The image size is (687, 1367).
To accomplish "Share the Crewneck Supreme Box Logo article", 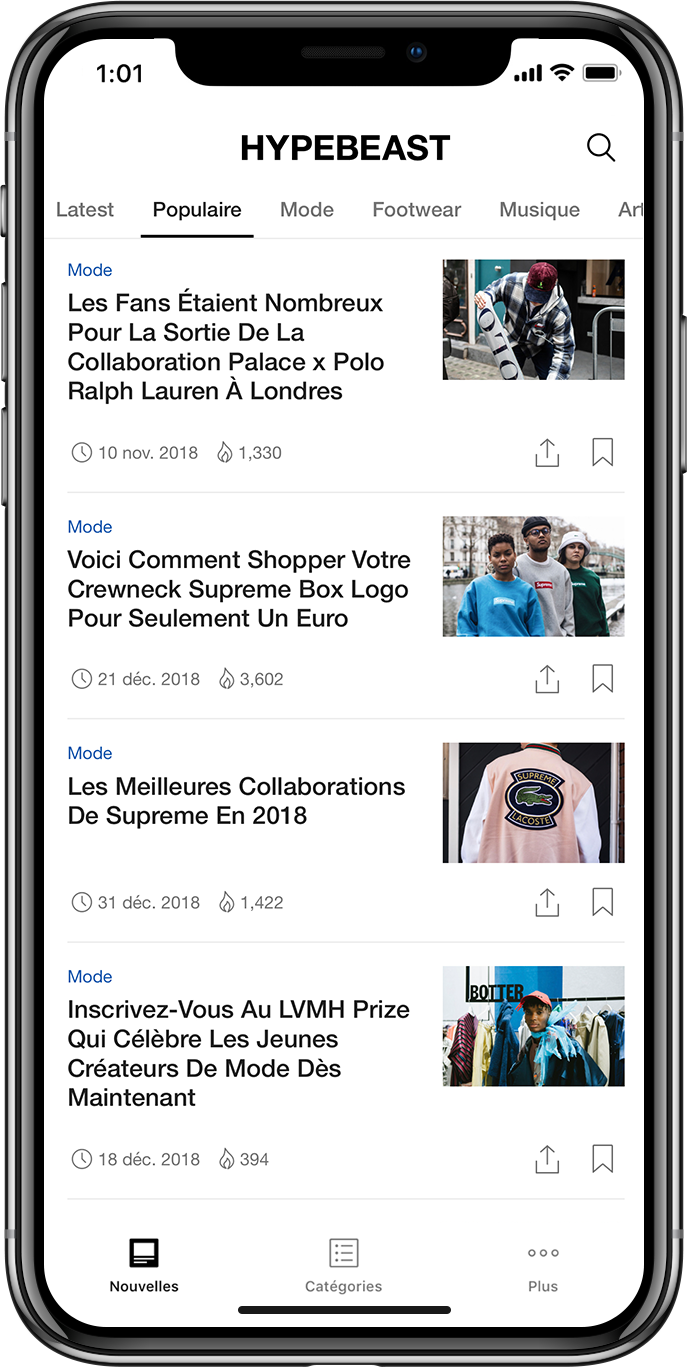I will pos(547,679).
